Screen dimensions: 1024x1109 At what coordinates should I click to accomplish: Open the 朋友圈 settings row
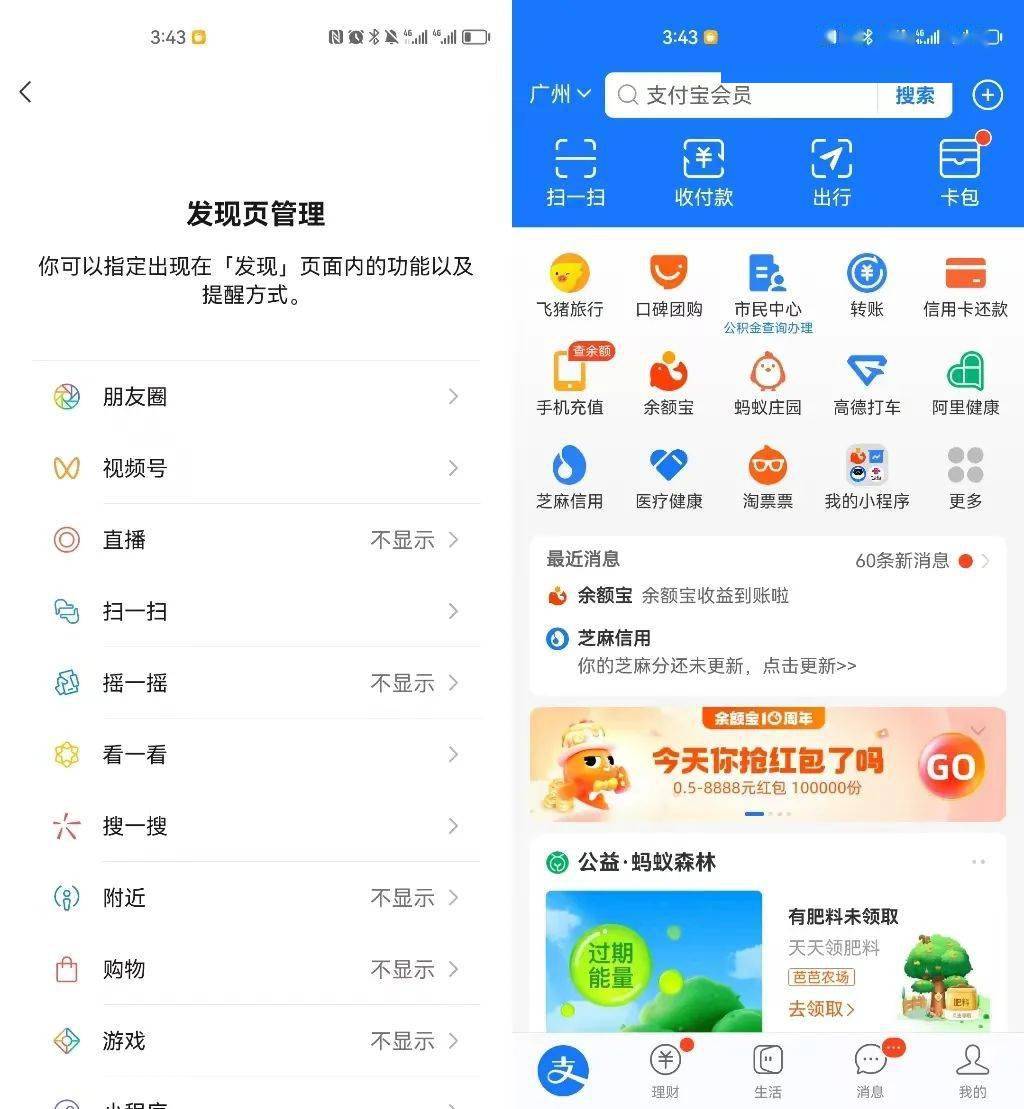(256, 397)
